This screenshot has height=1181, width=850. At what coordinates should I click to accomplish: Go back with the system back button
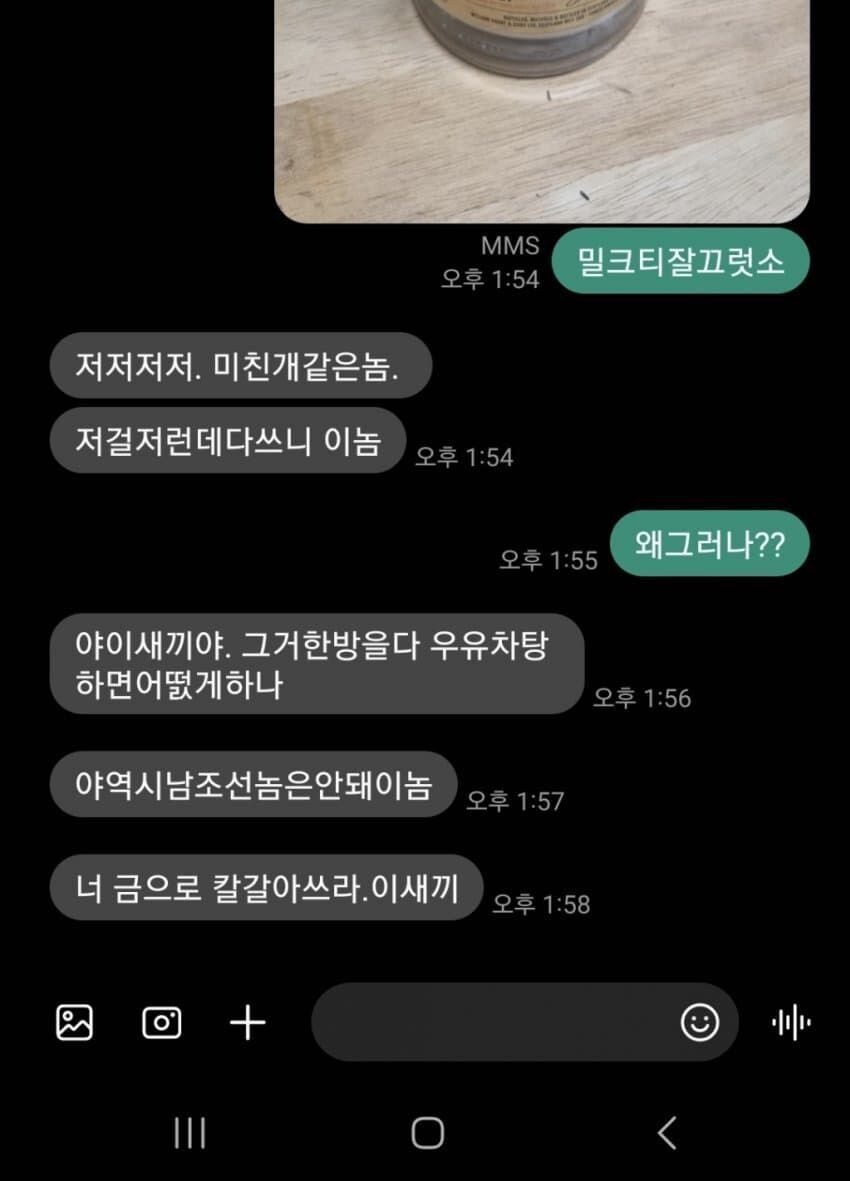(x=667, y=1133)
